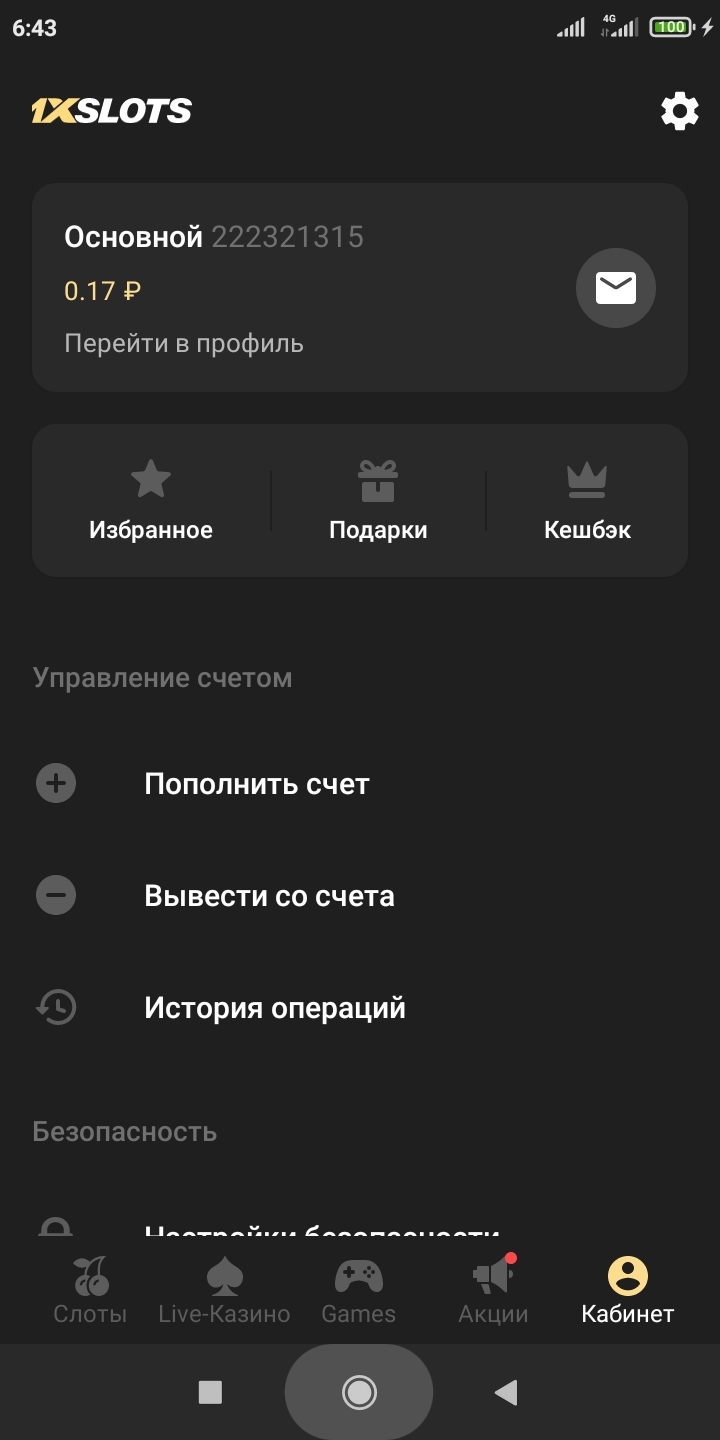Open Кешбэк cashback section
The width and height of the screenshot is (720, 1440).
click(587, 501)
